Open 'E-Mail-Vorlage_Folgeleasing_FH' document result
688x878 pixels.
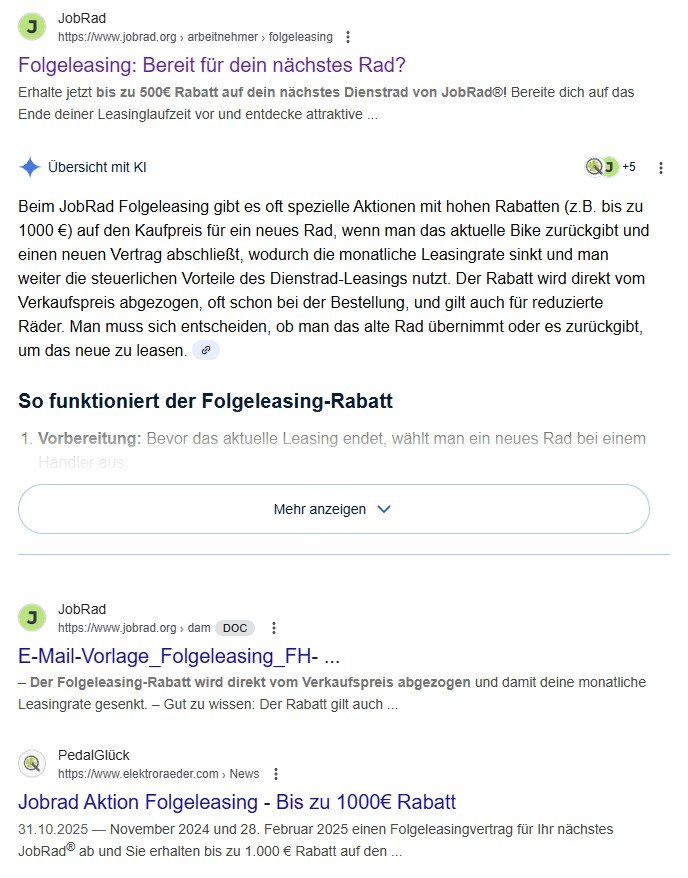tap(180, 657)
